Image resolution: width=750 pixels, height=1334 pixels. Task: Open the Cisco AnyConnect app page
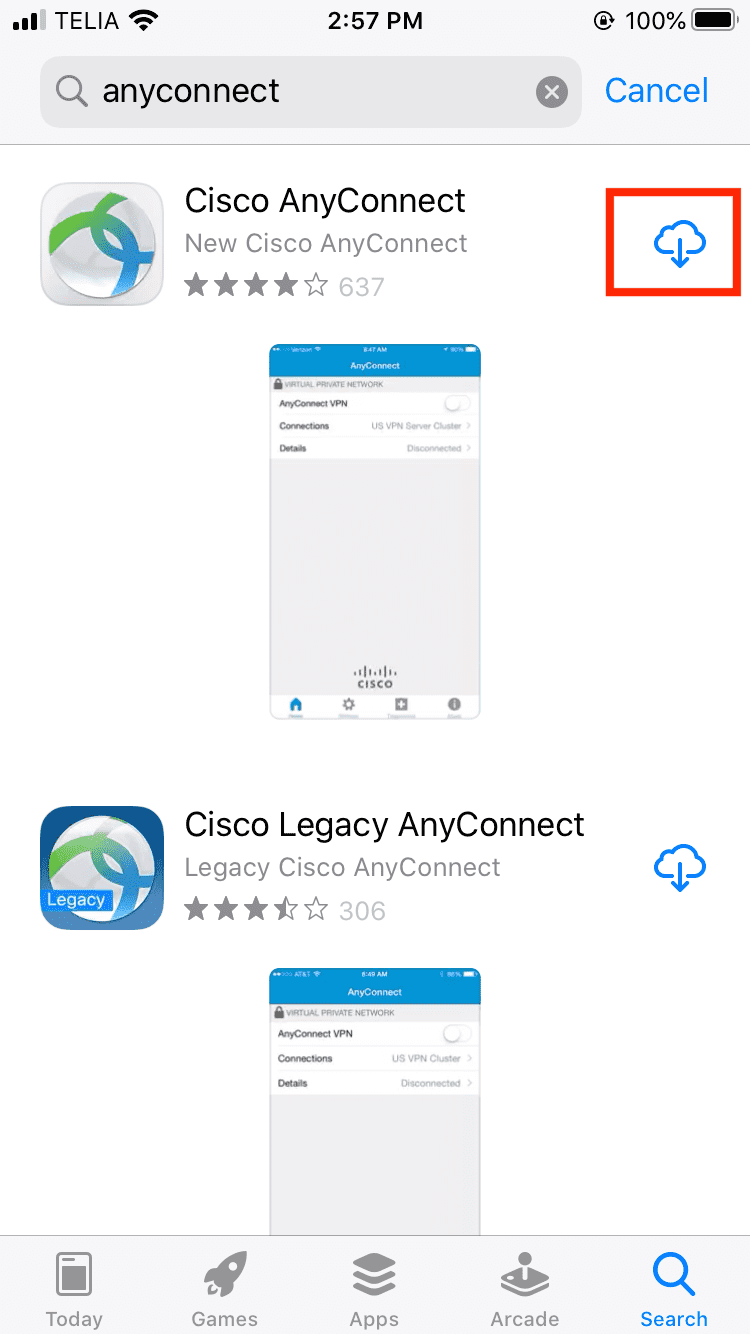click(325, 201)
